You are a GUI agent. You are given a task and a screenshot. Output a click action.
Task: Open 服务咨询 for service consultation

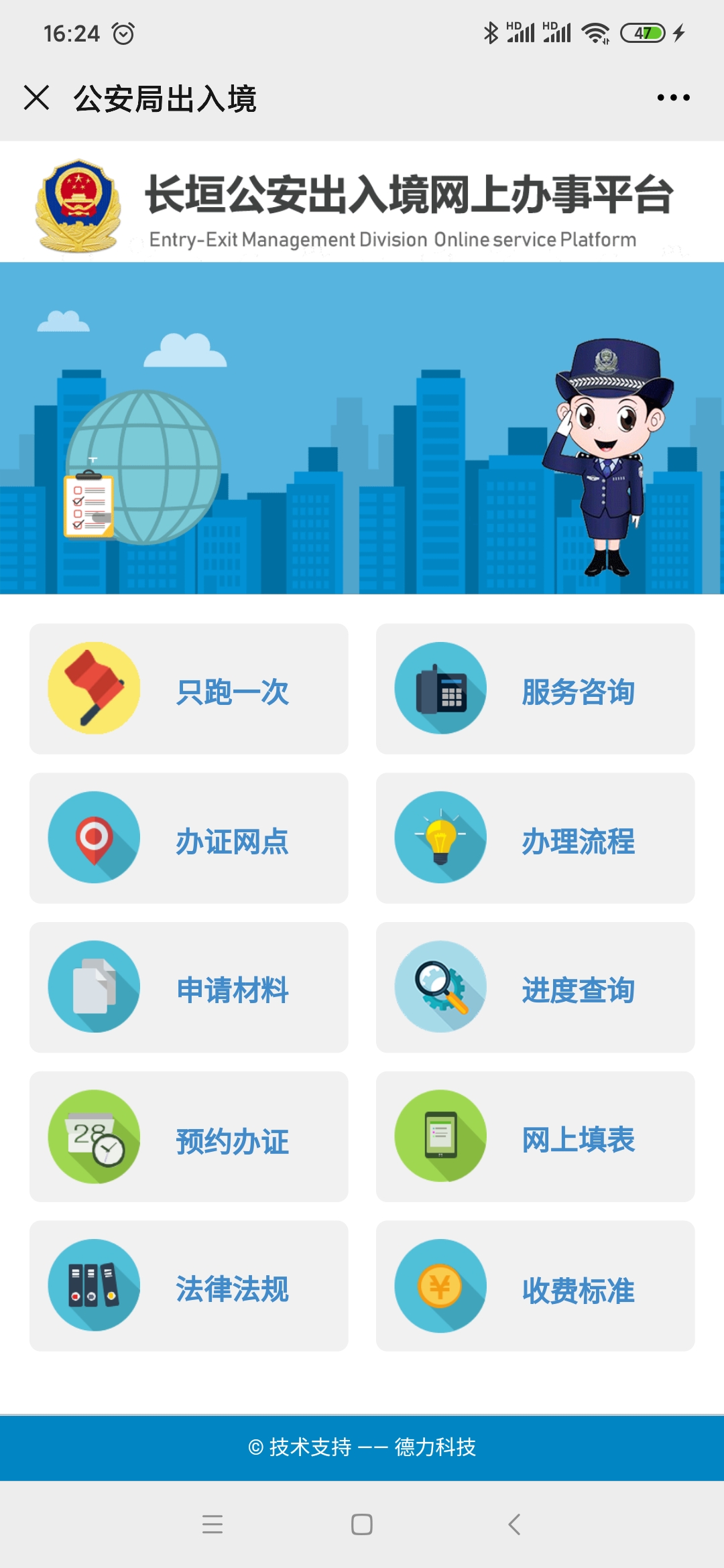(x=535, y=689)
